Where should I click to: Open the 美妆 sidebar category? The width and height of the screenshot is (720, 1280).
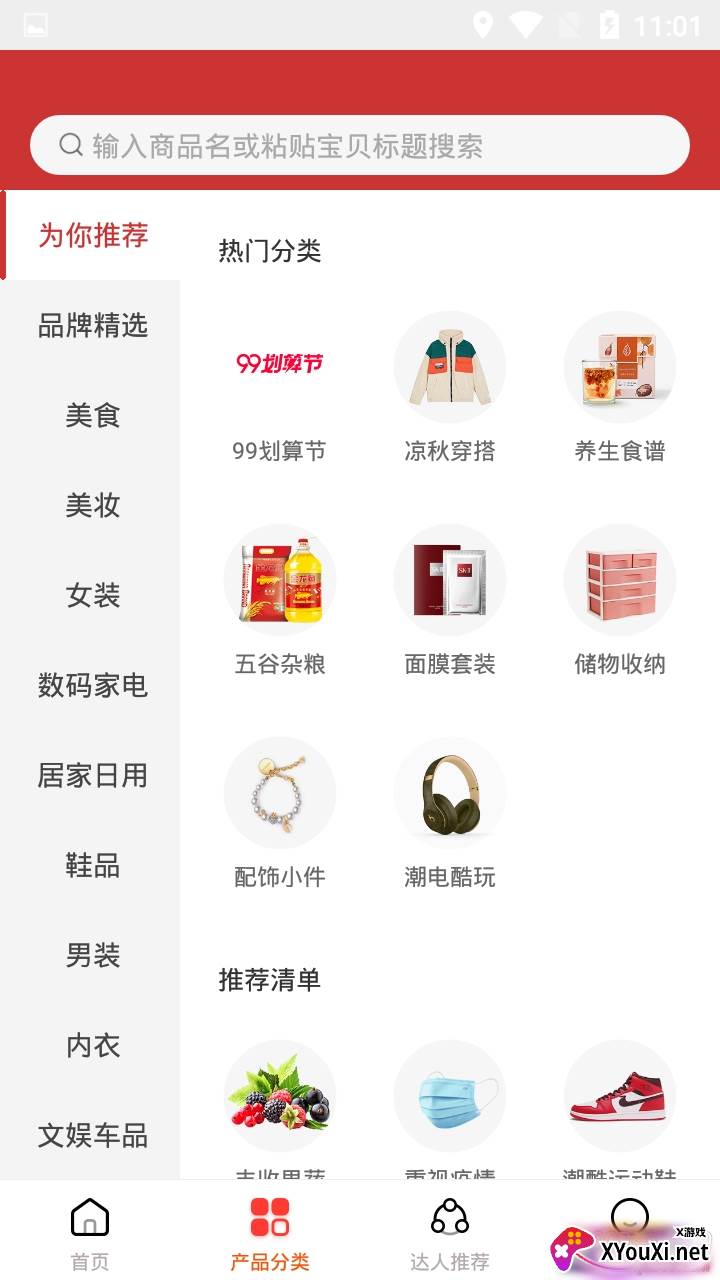coord(92,505)
